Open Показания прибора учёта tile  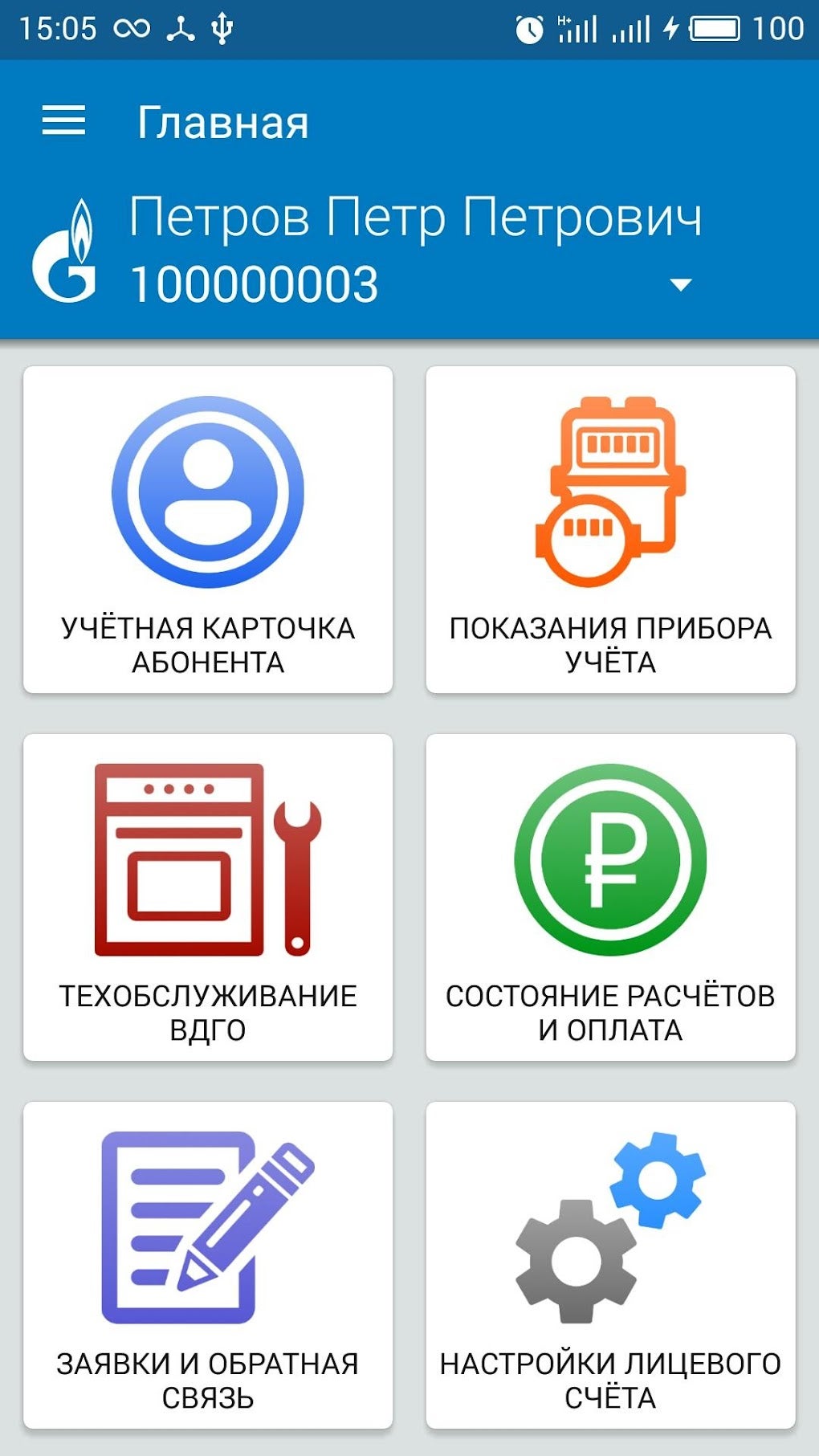click(610, 530)
